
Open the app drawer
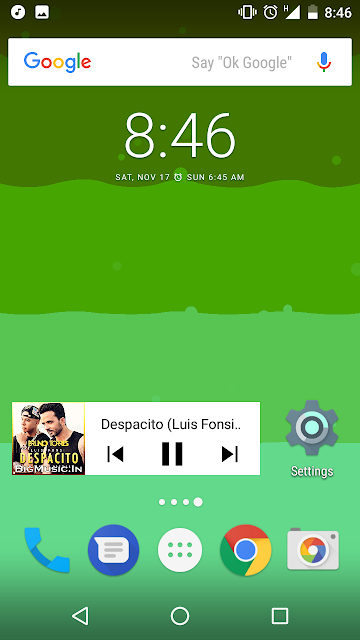pos(180,550)
